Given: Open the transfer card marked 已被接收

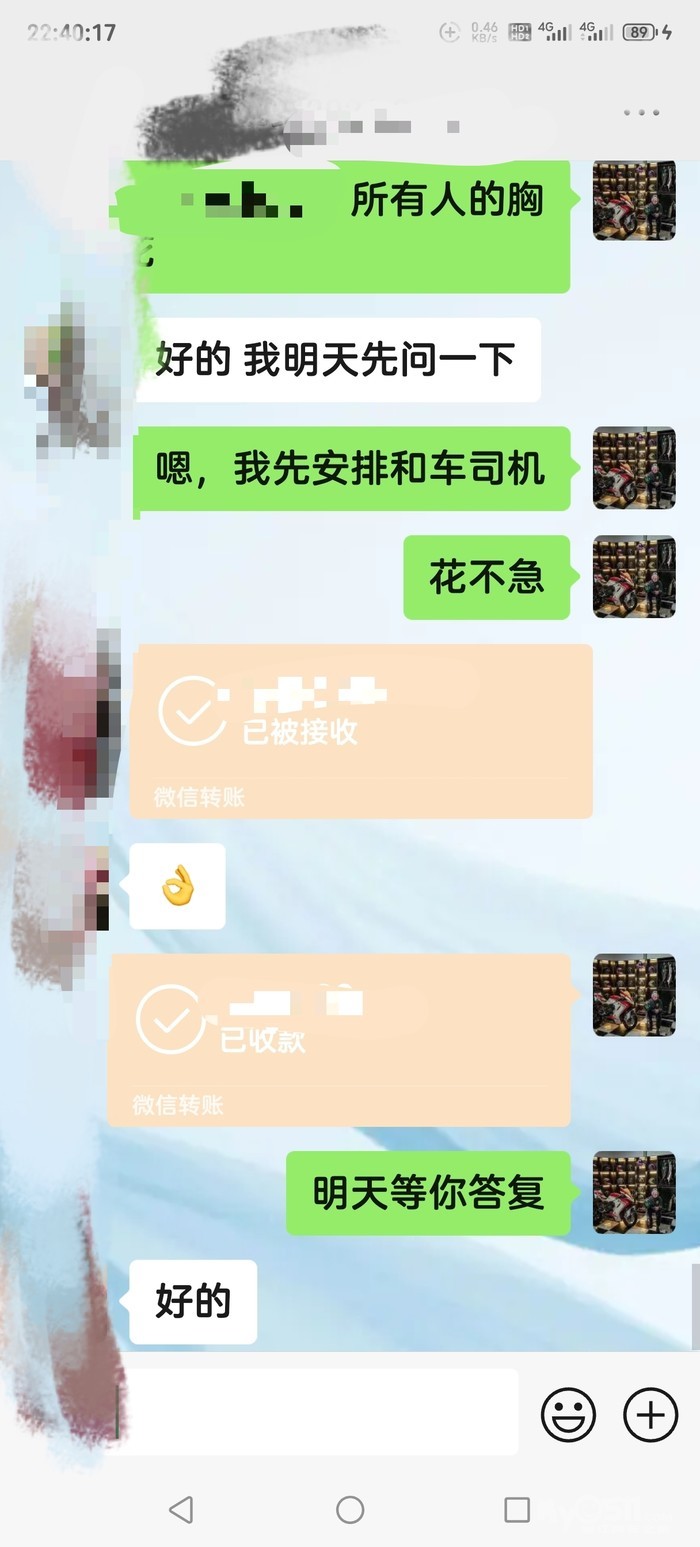Looking at the screenshot, I should pos(361,731).
